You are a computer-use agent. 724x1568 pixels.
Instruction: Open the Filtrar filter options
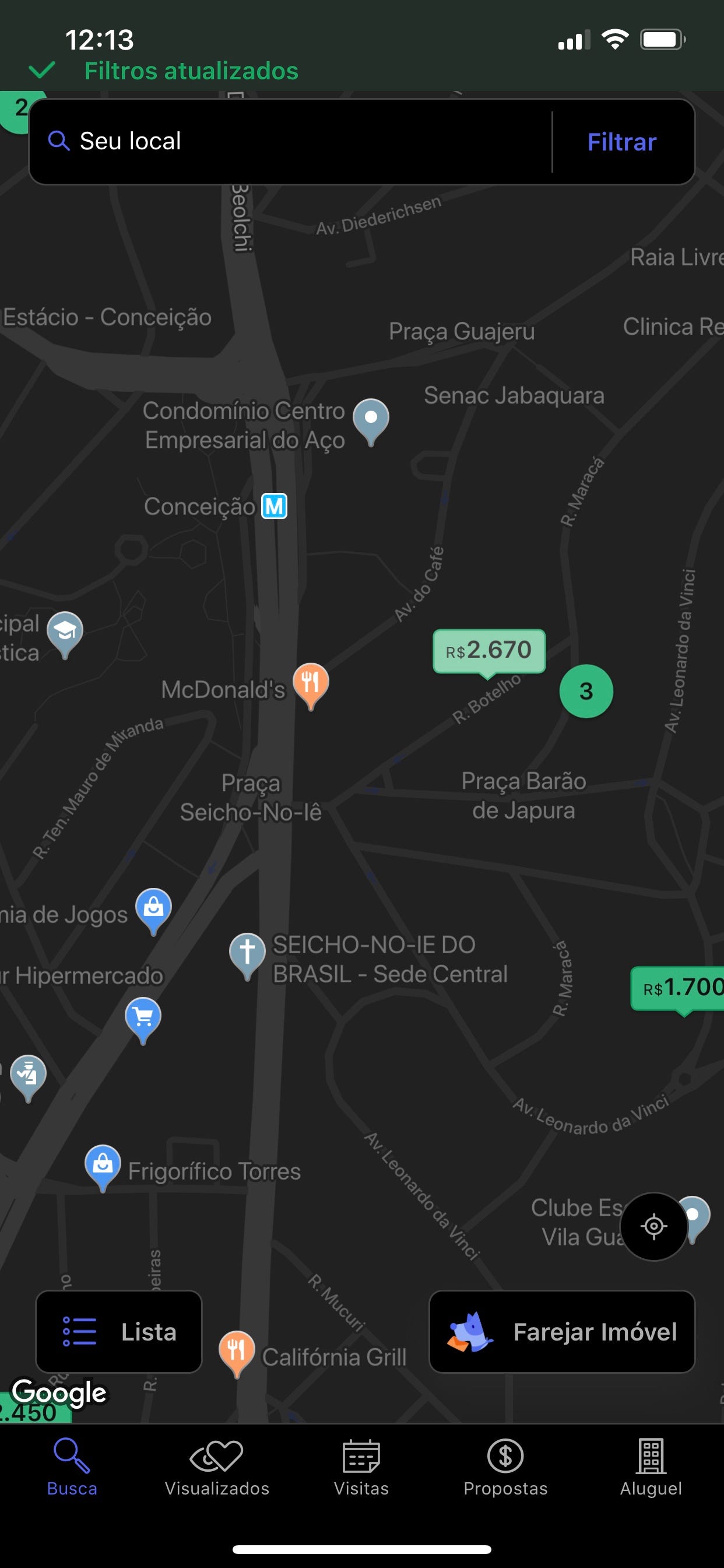coord(621,142)
